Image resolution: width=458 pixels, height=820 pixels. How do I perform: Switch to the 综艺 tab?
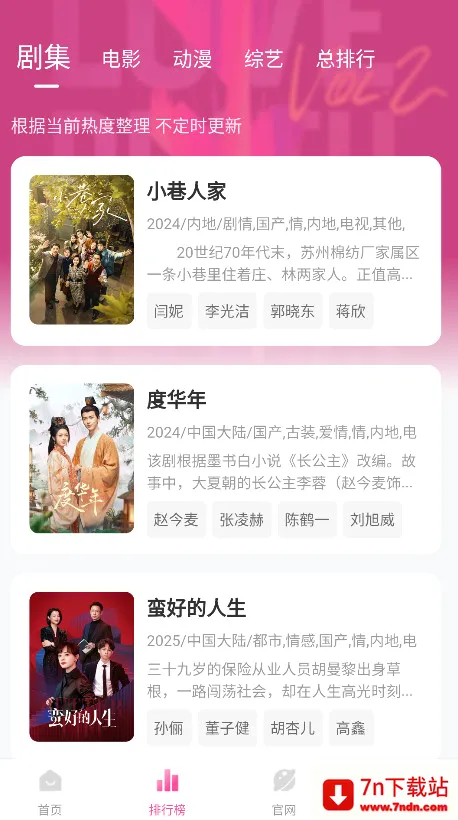(x=264, y=59)
